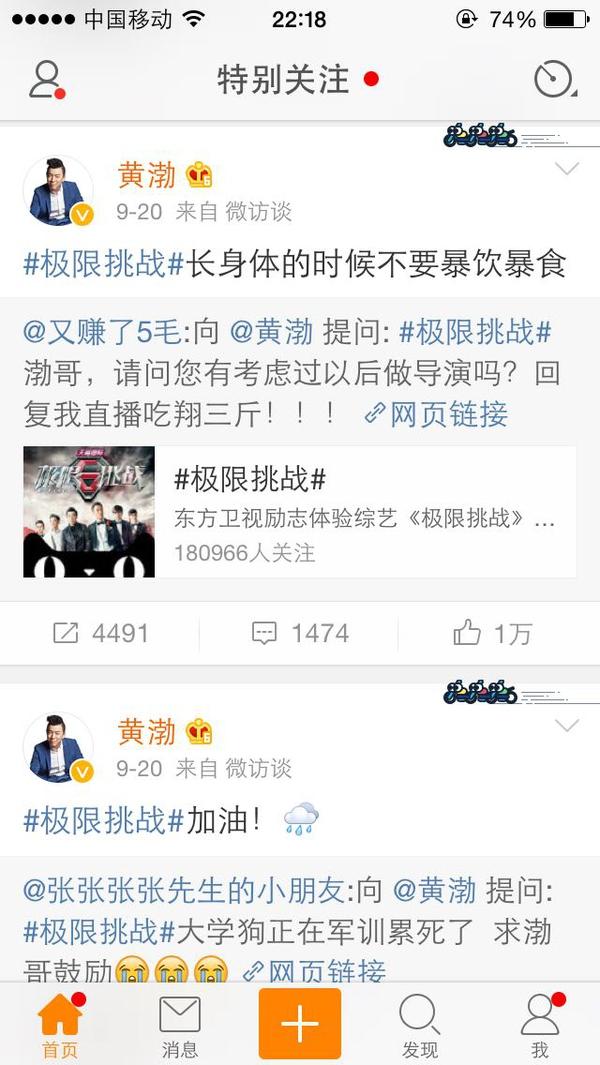Tap the radar icon in the top bar
600x1065 pixels.
pyautogui.click(x=554, y=79)
